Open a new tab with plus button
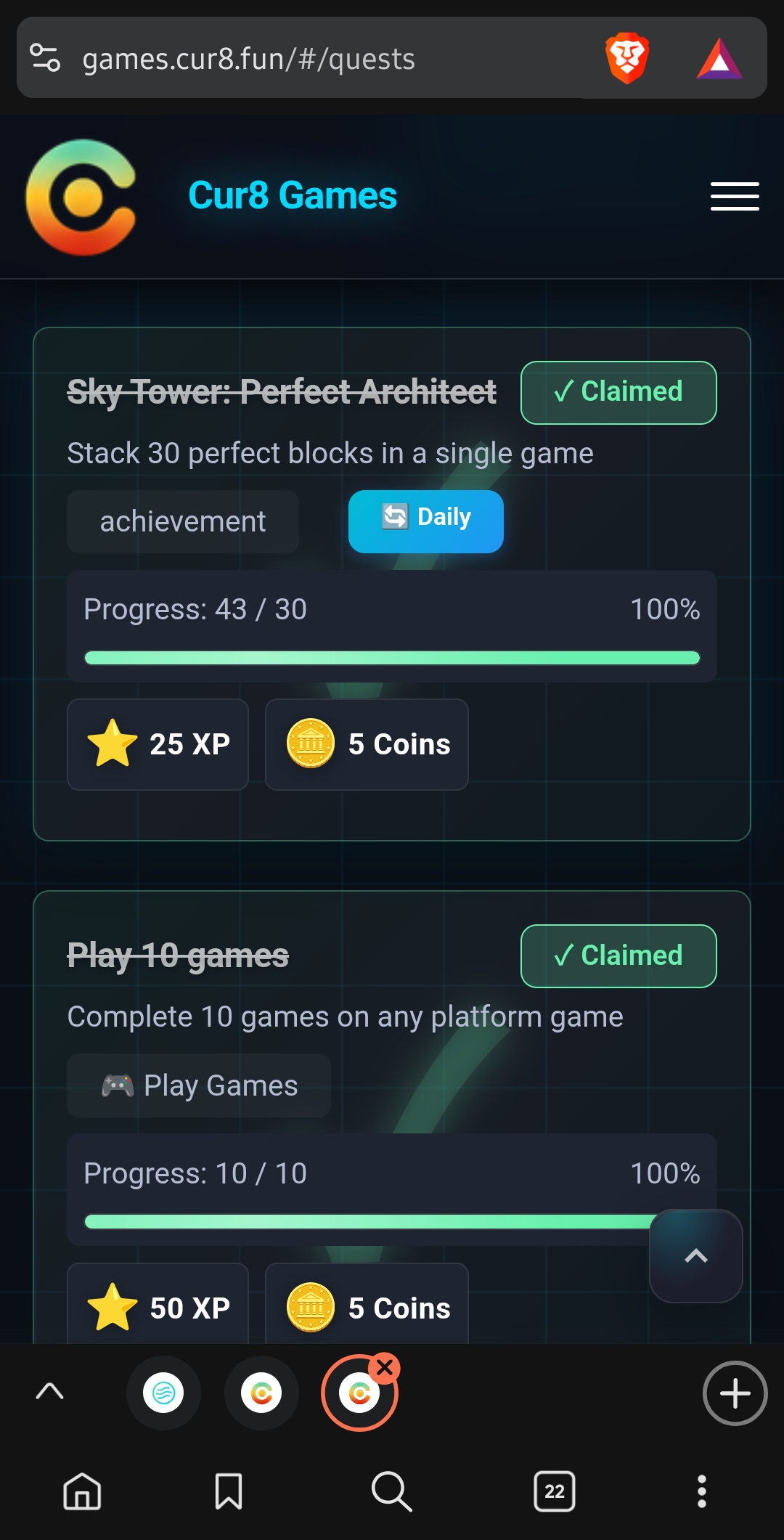 735,1393
